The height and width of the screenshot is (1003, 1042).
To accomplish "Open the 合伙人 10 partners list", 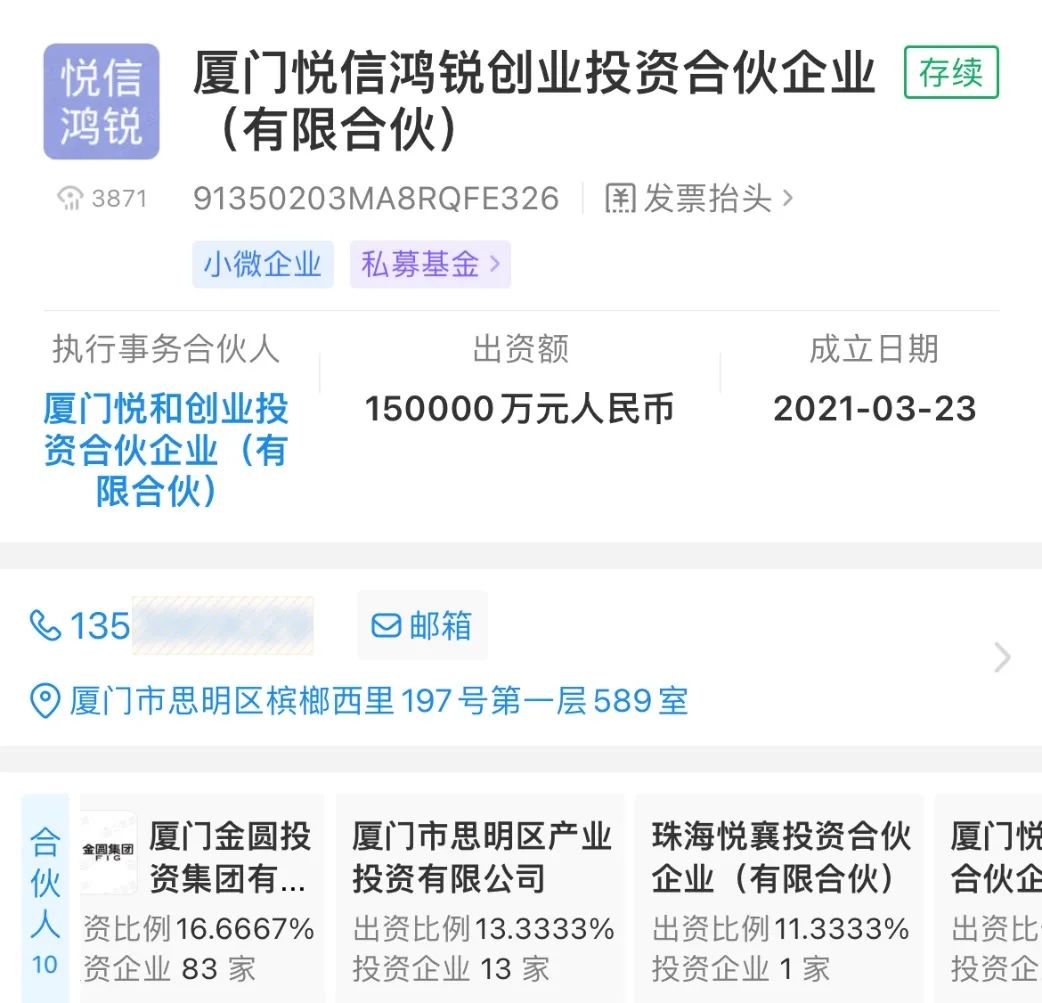I will [x=45, y=897].
